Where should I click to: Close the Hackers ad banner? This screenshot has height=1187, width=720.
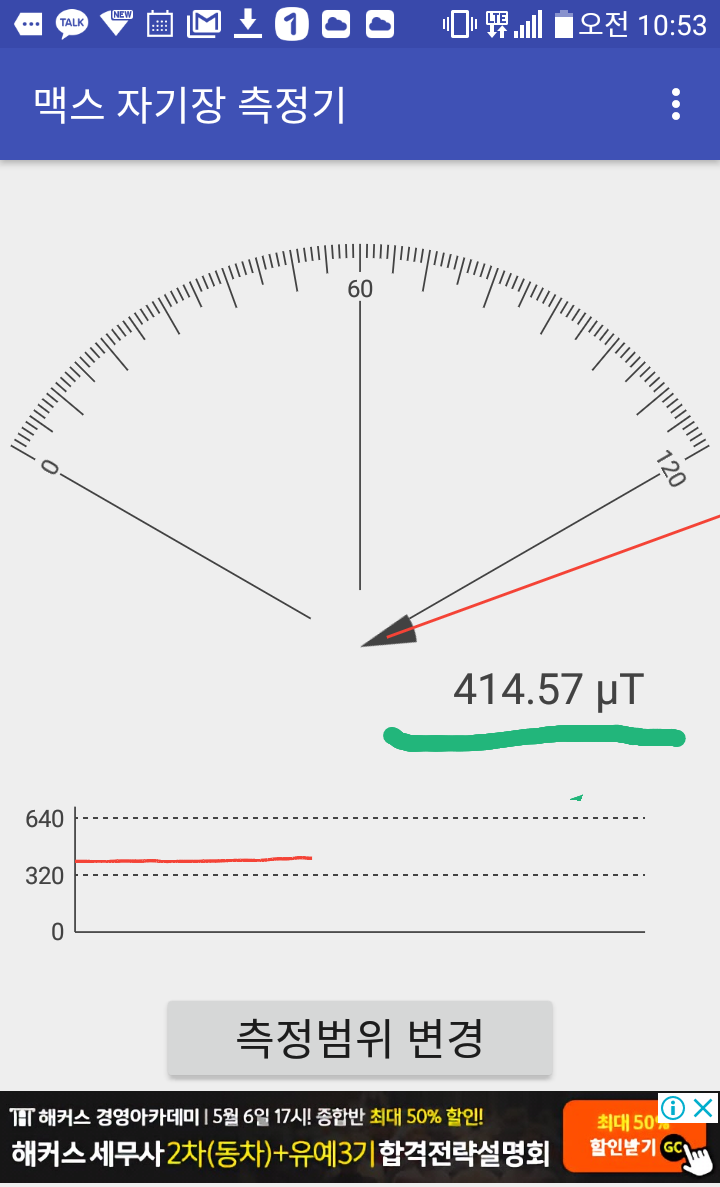[x=704, y=1108]
